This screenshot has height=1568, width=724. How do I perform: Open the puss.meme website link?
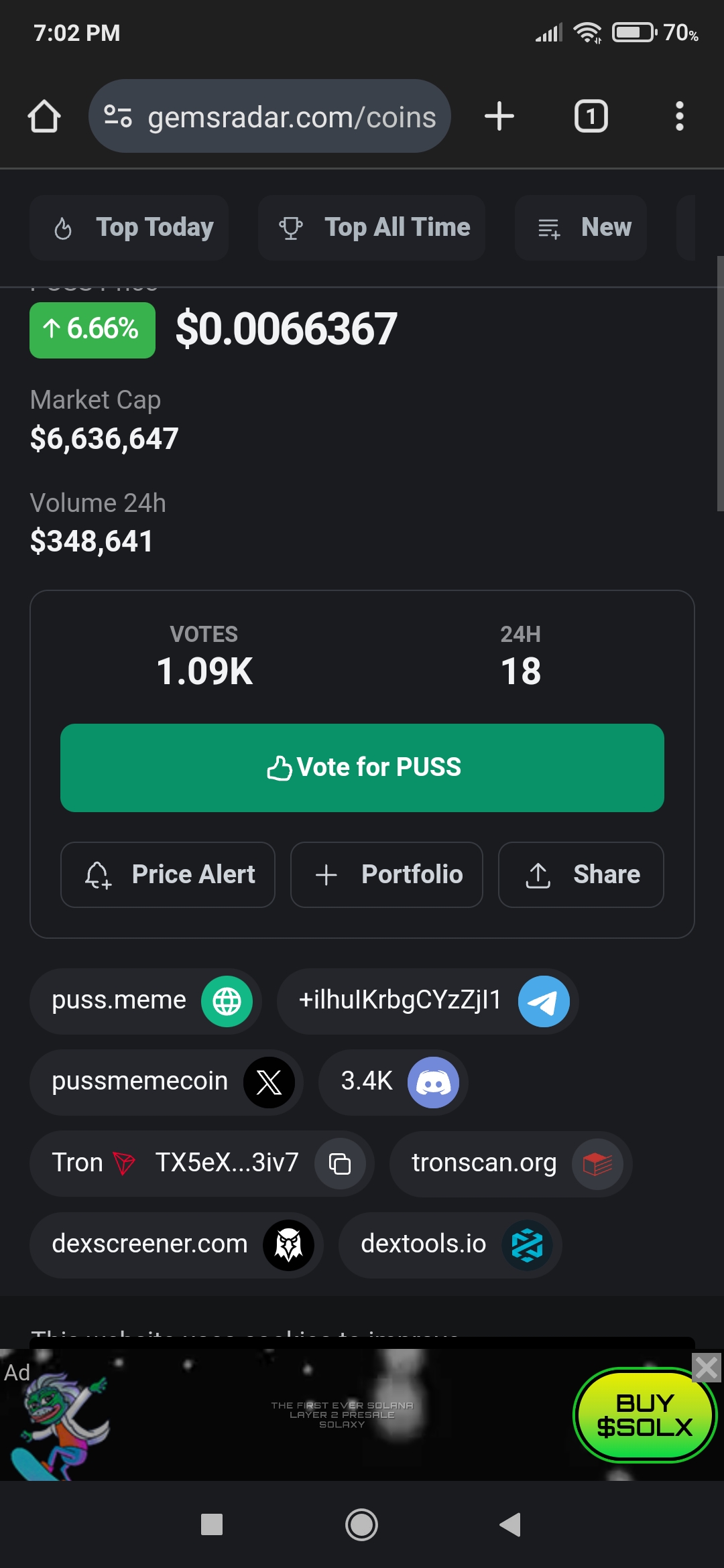coord(145,1001)
